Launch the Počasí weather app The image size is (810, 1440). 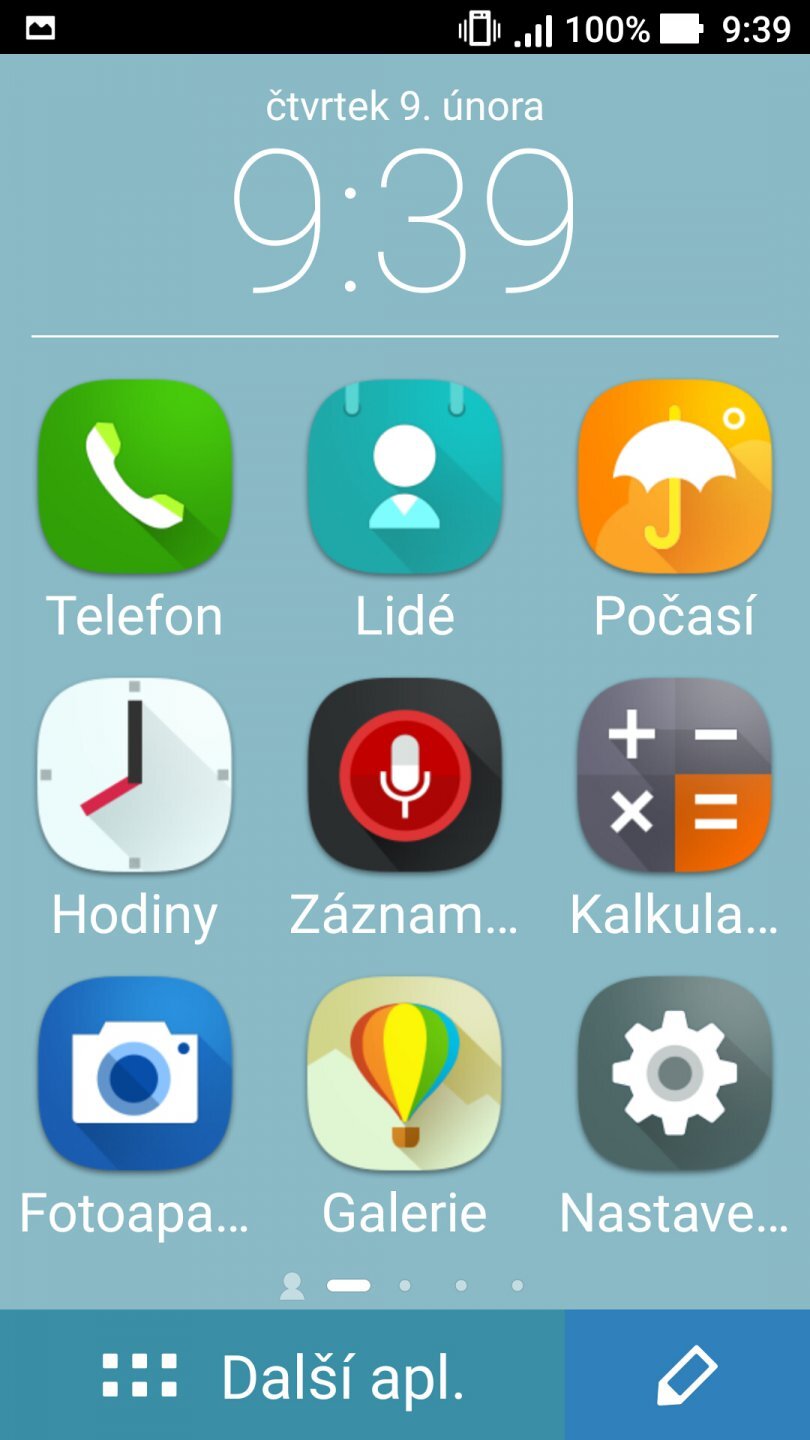(674, 480)
